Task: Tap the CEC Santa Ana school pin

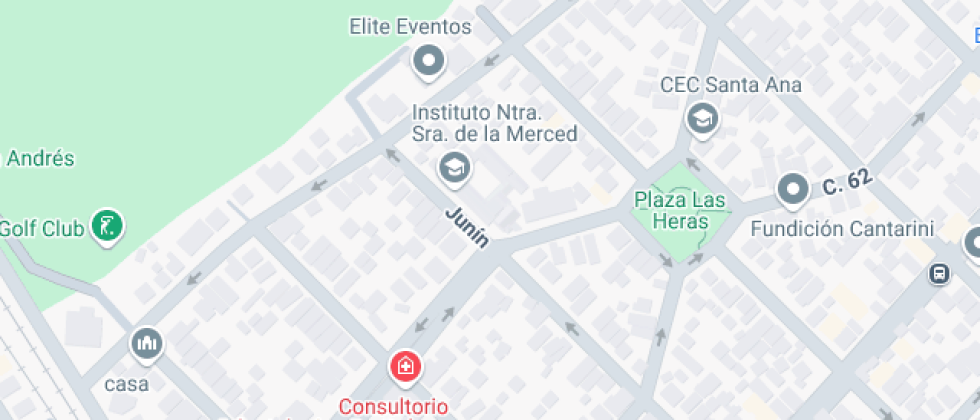Action: (x=703, y=120)
